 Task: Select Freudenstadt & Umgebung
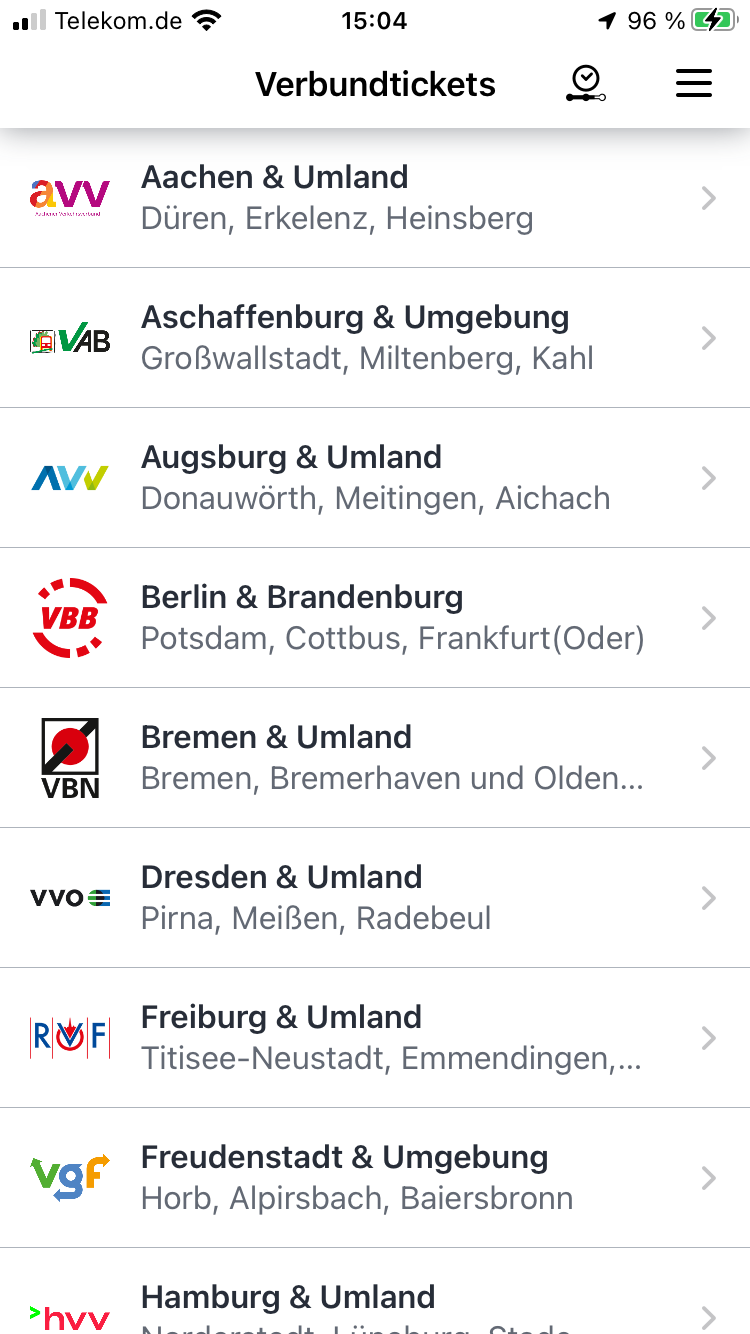(x=375, y=1178)
